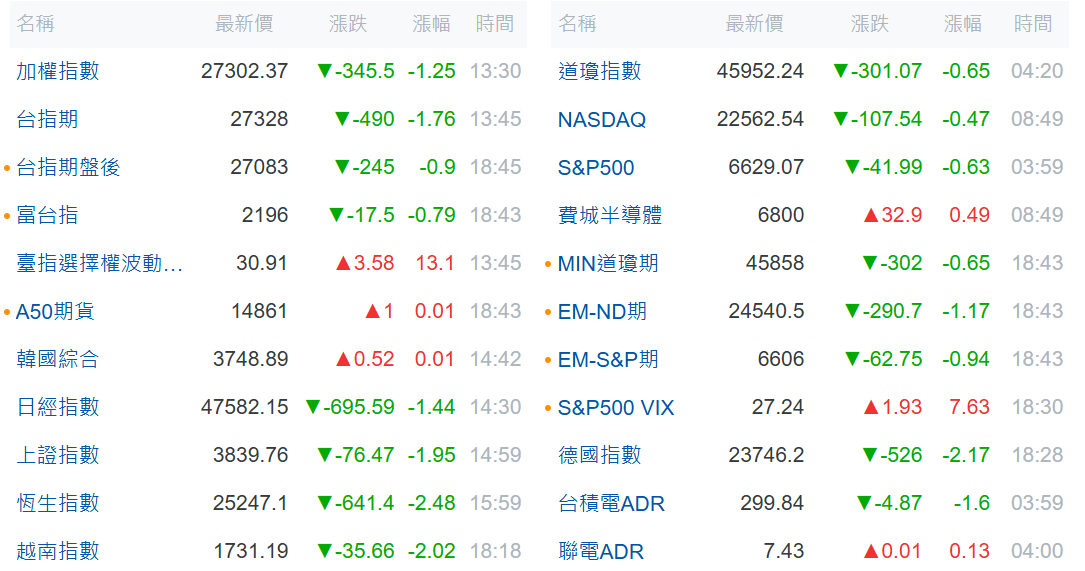Select the A50期貨 link
This screenshot has width=1085, height=571.
point(55,311)
